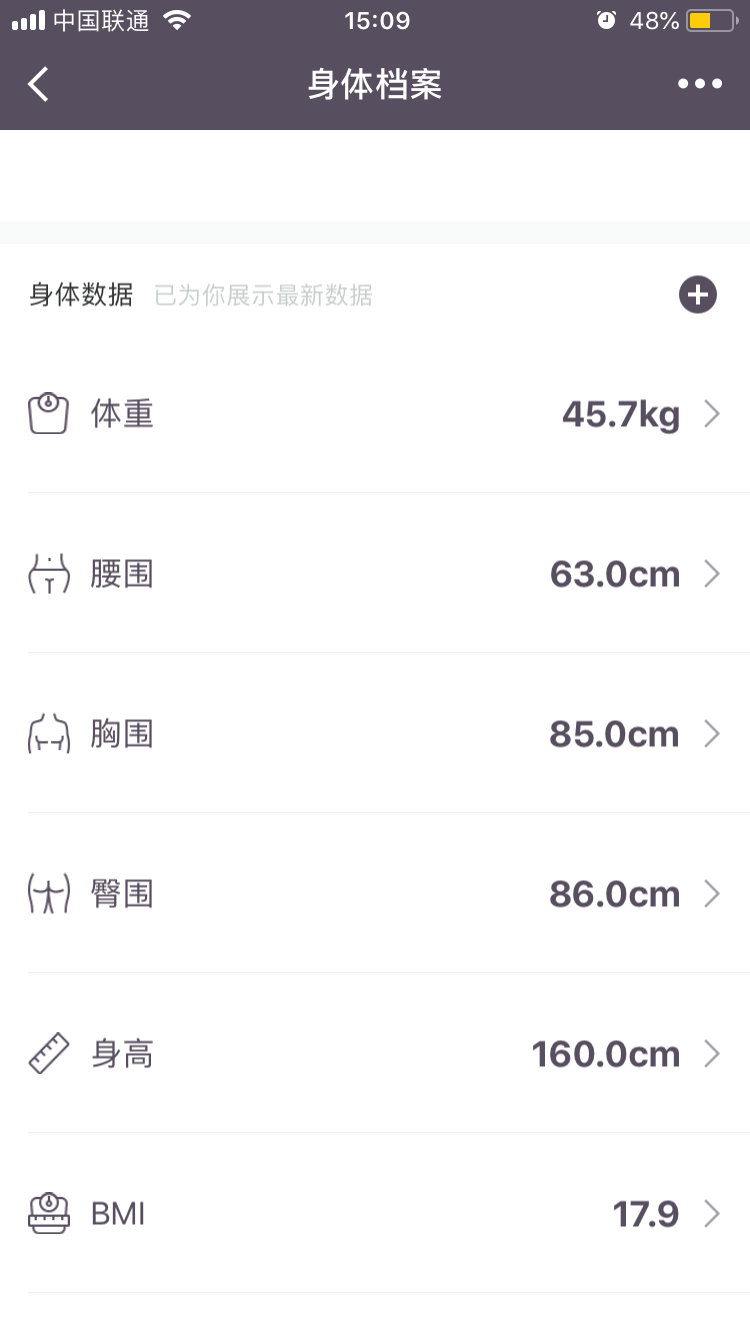Screen dimensions: 750x1334
Task: Open the three-dot overflow menu
Action: coord(700,85)
